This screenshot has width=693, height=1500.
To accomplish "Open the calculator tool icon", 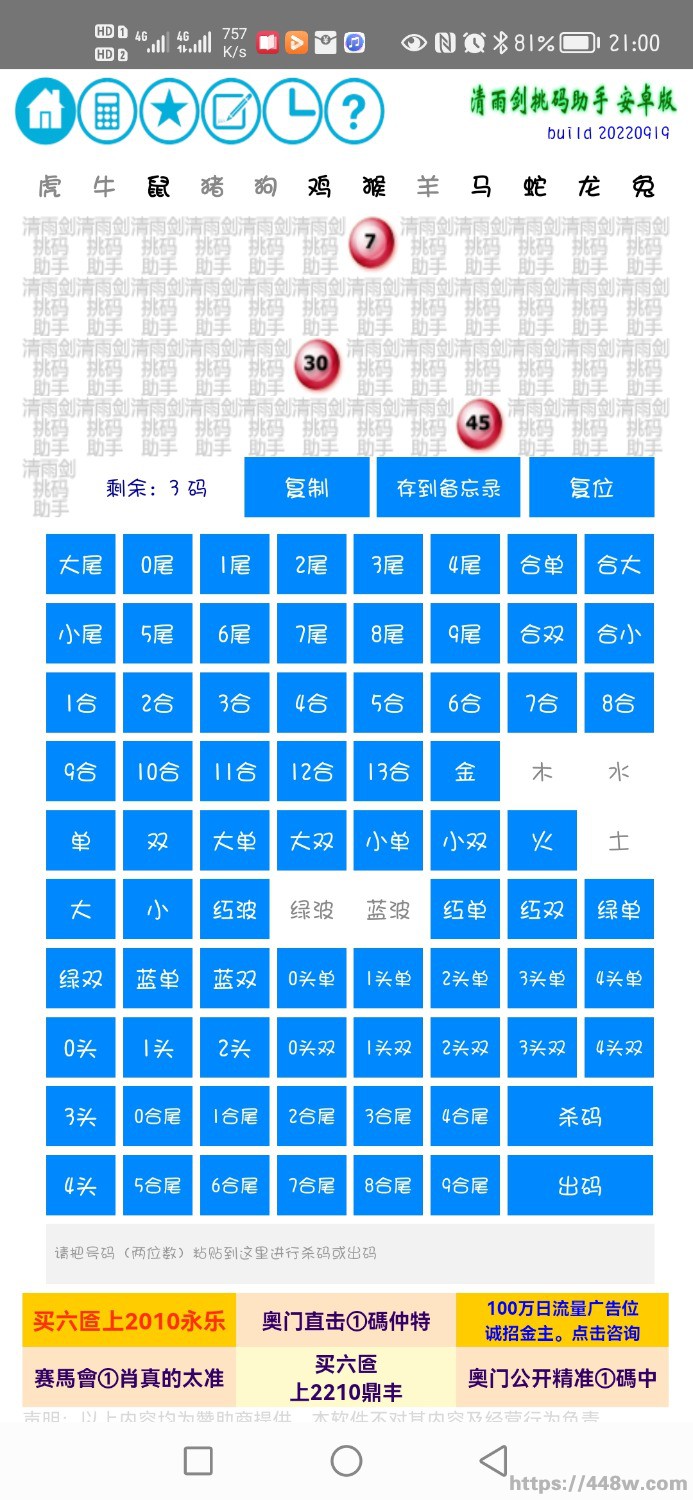I will (107, 111).
